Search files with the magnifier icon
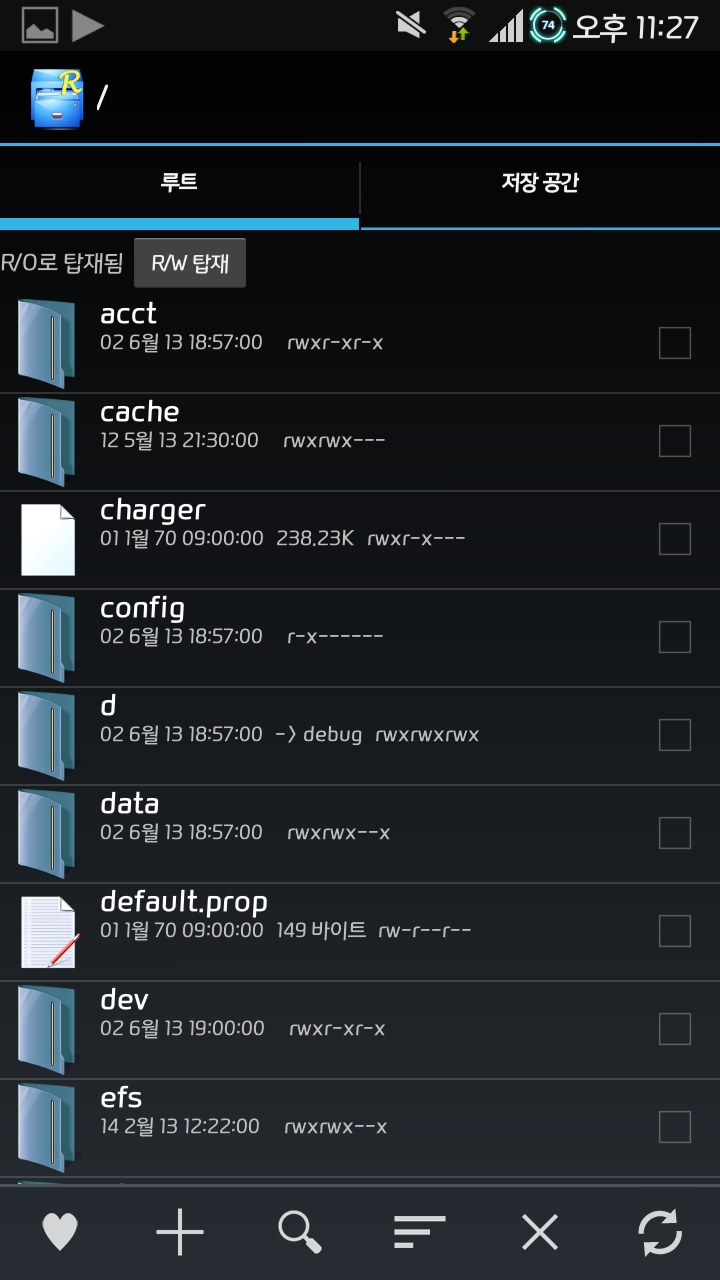This screenshot has width=720, height=1280. 300,1232
